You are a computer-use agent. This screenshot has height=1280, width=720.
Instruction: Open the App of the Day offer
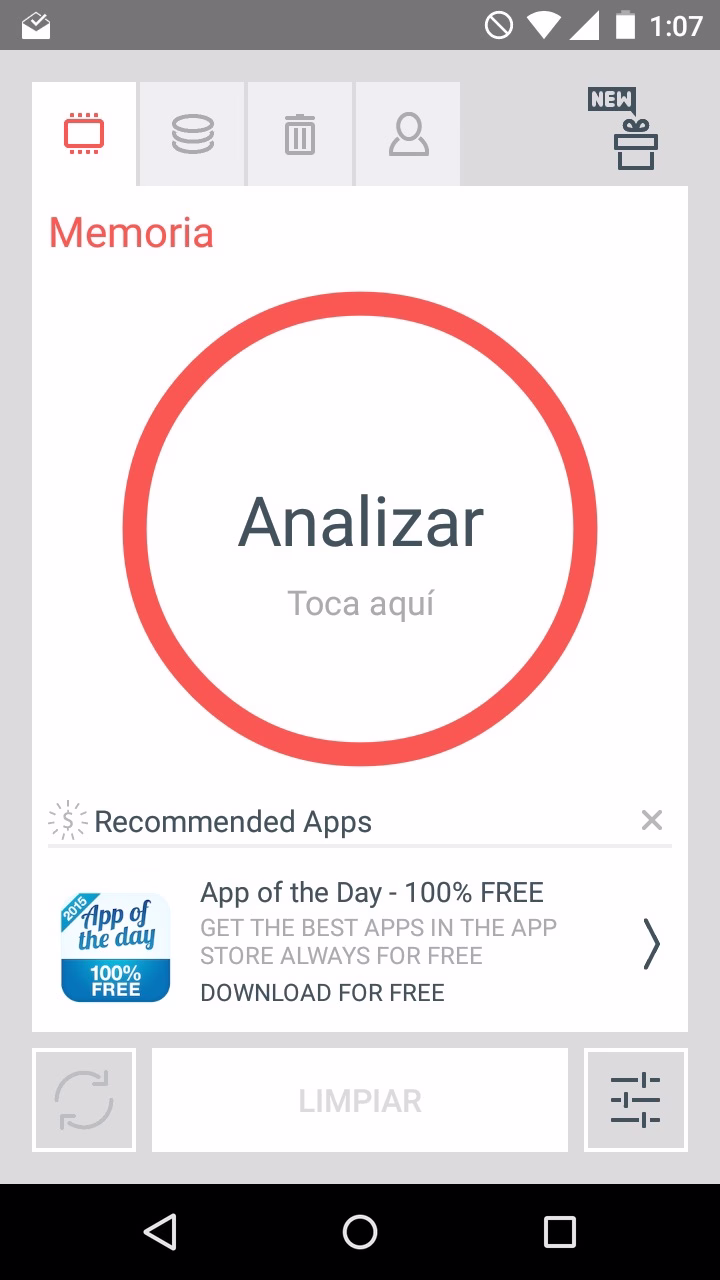coord(360,942)
